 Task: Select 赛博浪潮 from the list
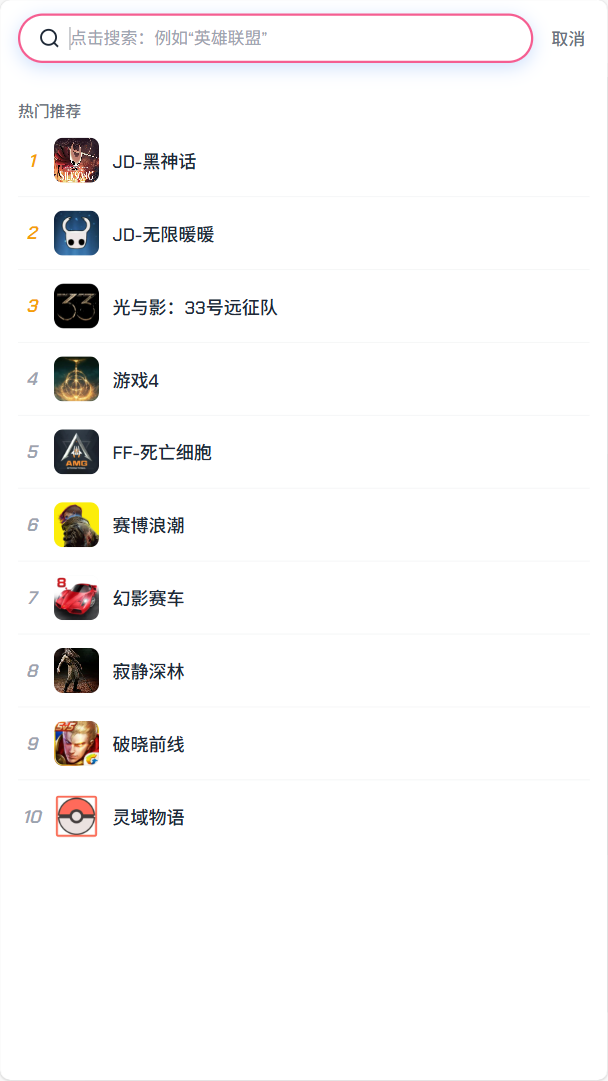click(304, 525)
